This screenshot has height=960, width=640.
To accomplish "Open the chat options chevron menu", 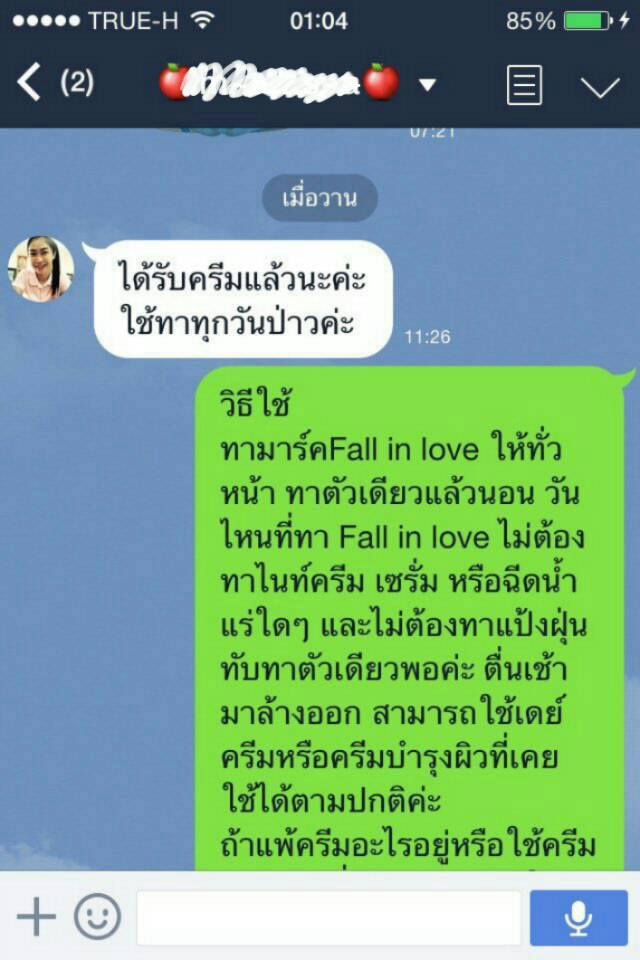I will pyautogui.click(x=600, y=86).
